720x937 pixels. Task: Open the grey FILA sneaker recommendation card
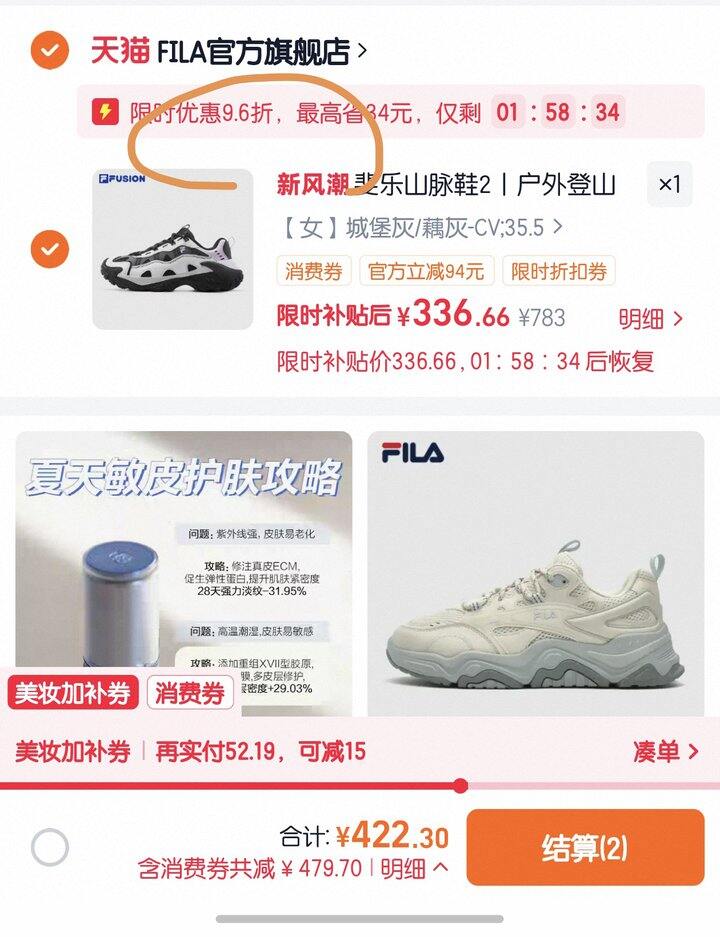[535, 573]
